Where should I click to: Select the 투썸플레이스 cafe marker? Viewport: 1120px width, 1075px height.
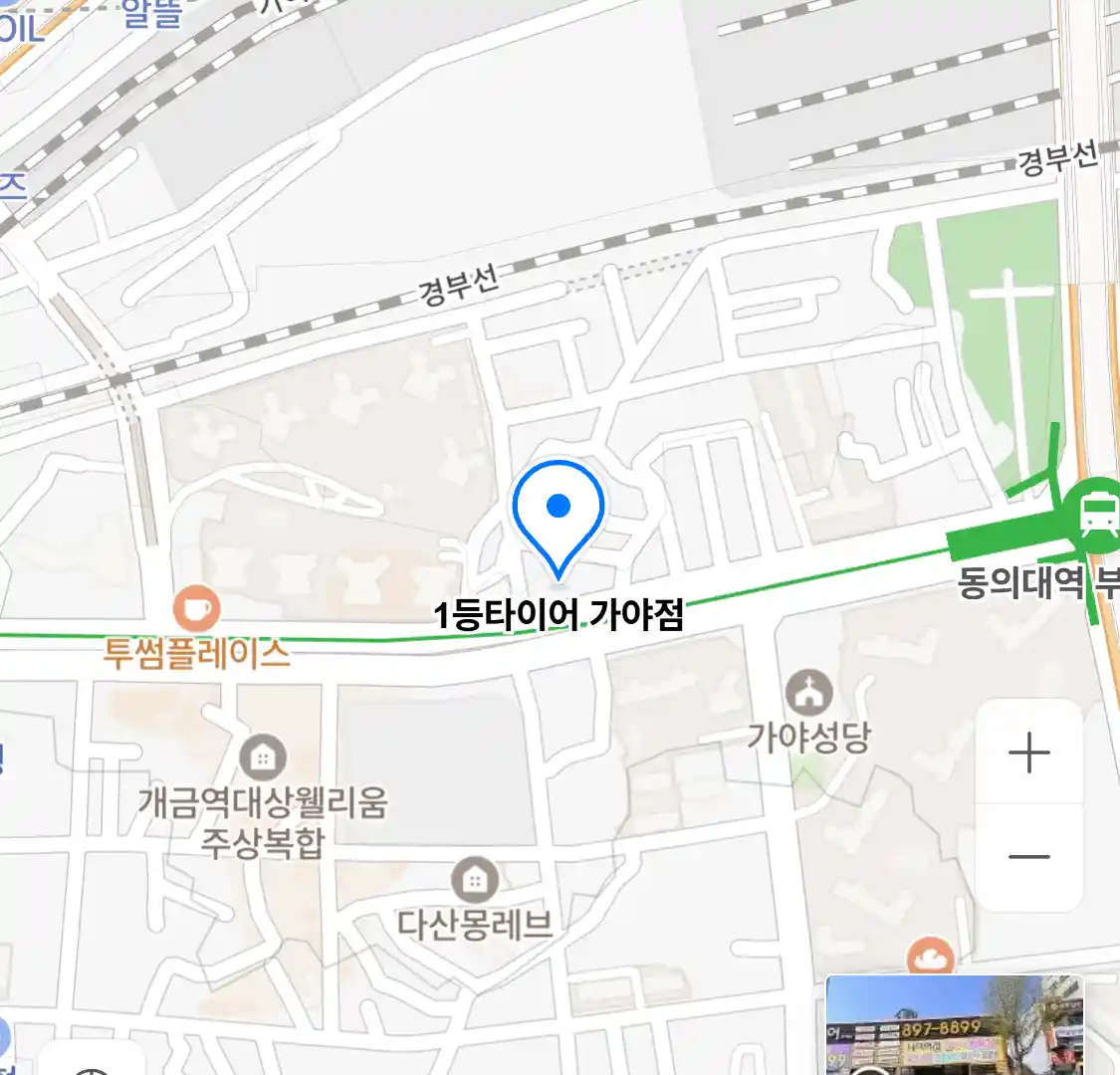196,607
